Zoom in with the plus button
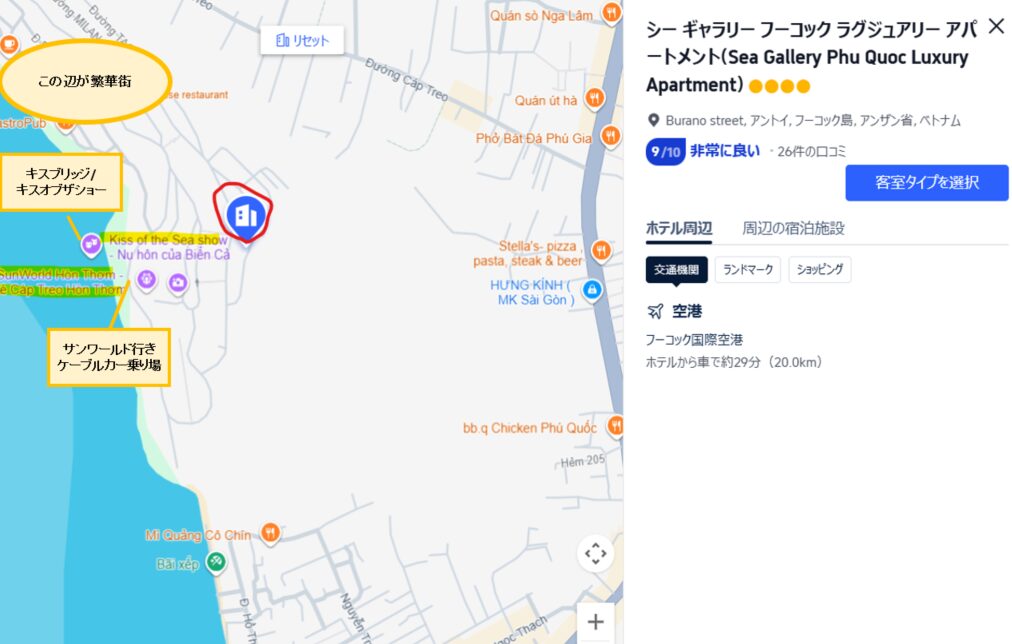The image size is (1012, 644). pyautogui.click(x=595, y=622)
